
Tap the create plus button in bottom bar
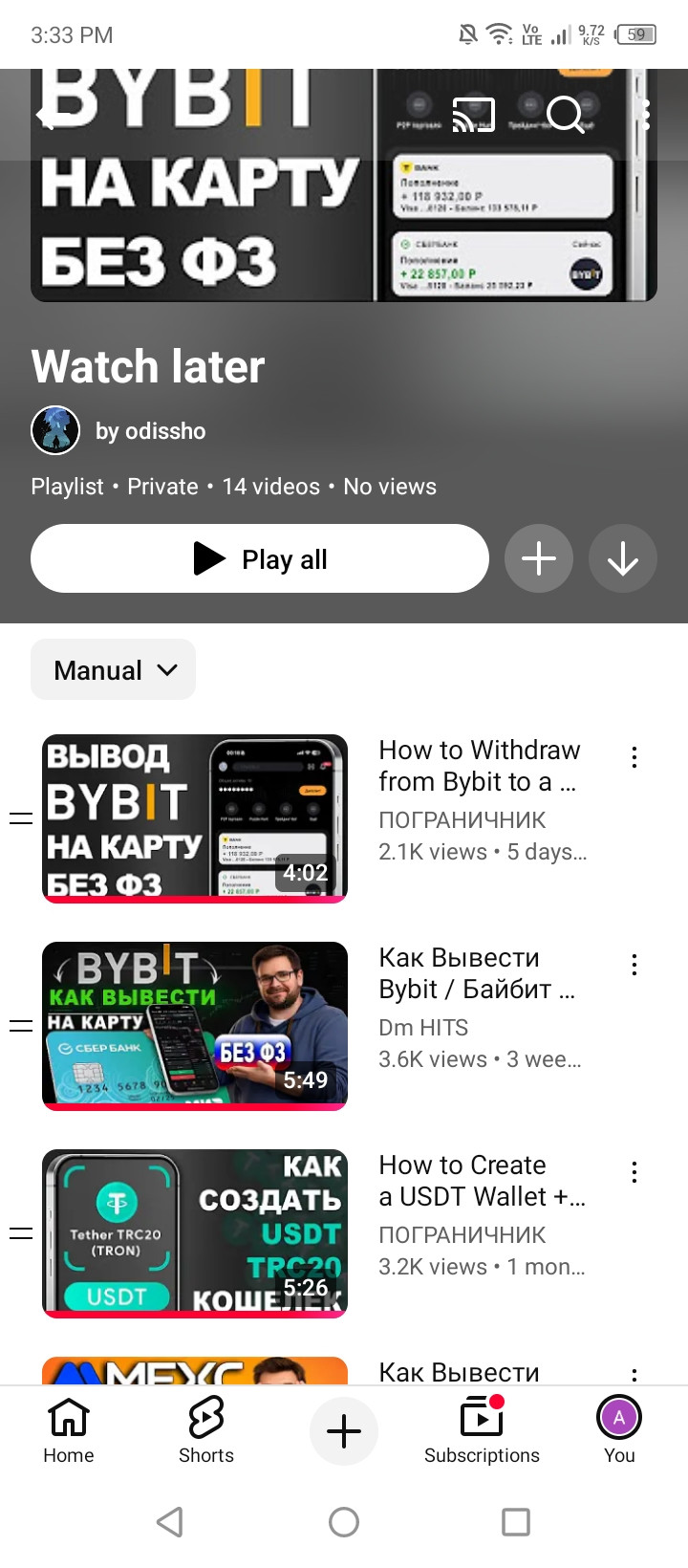(344, 1431)
